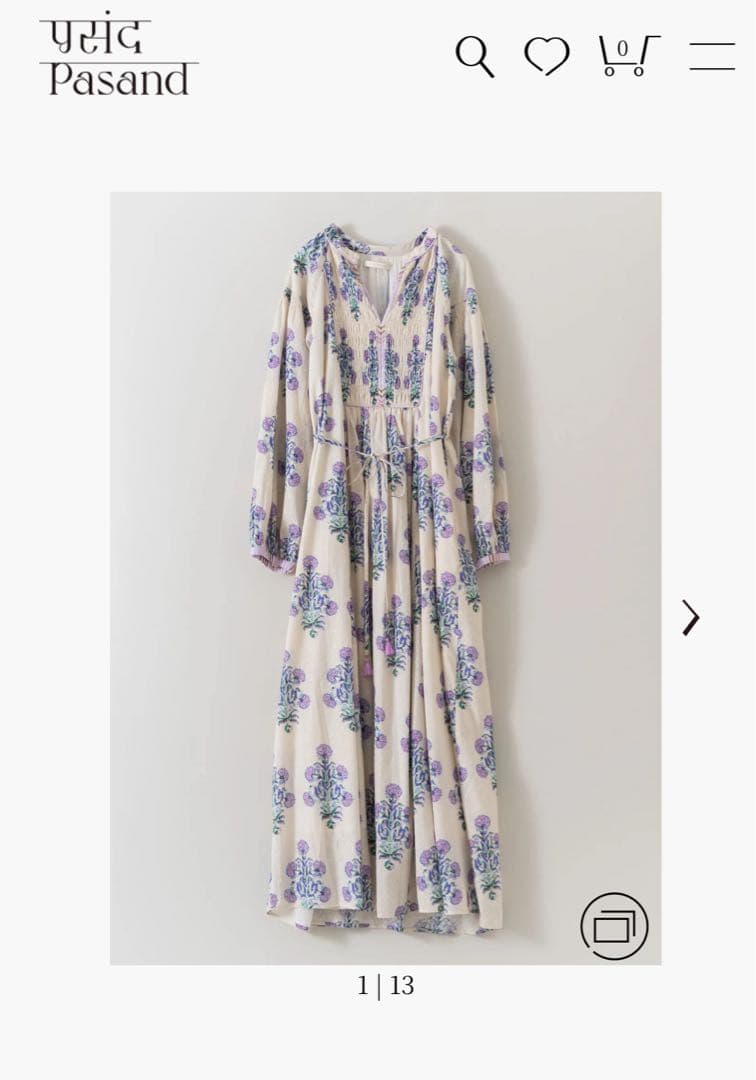Viewport: 756px width, 1080px height.
Task: Show the next product image
Action: pos(690,617)
